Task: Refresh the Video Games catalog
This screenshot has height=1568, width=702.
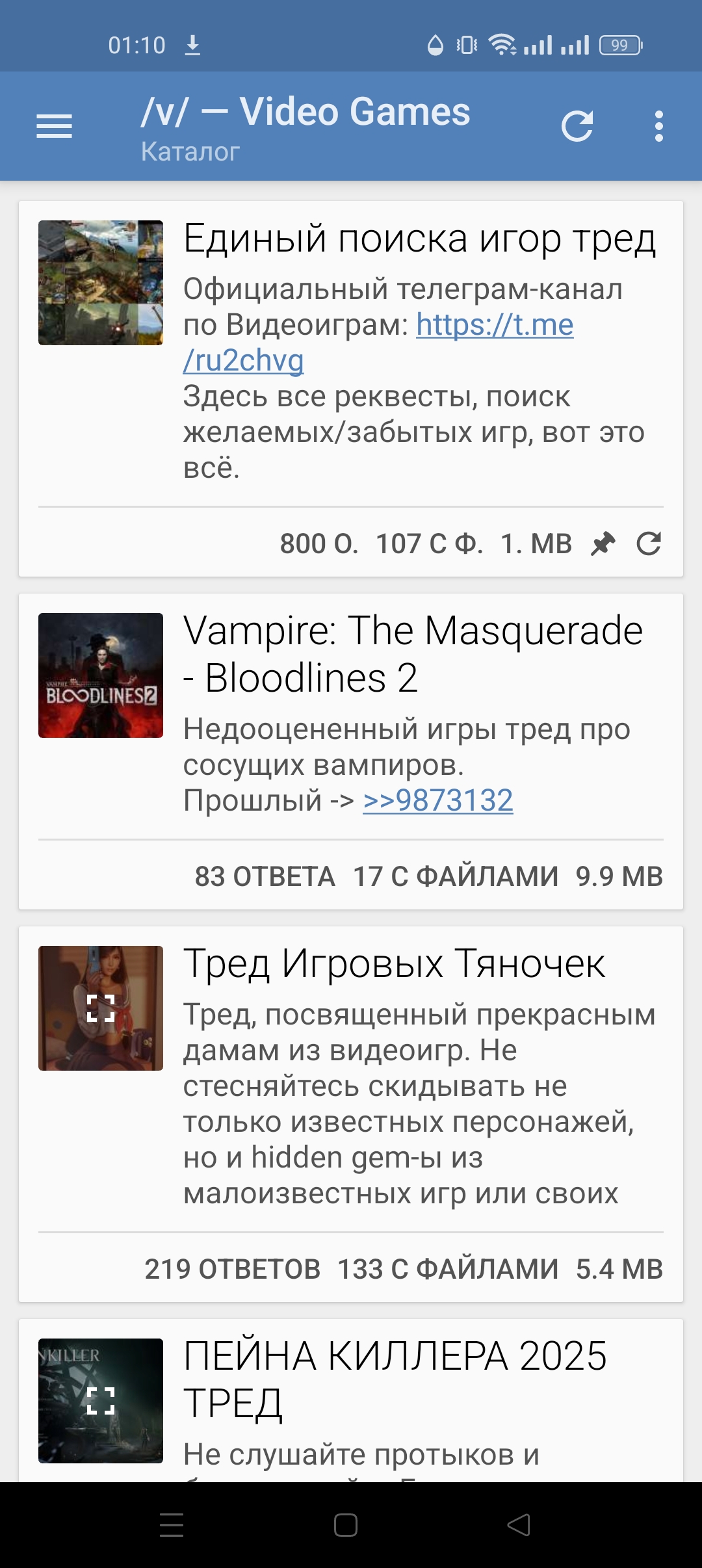Action: click(577, 126)
